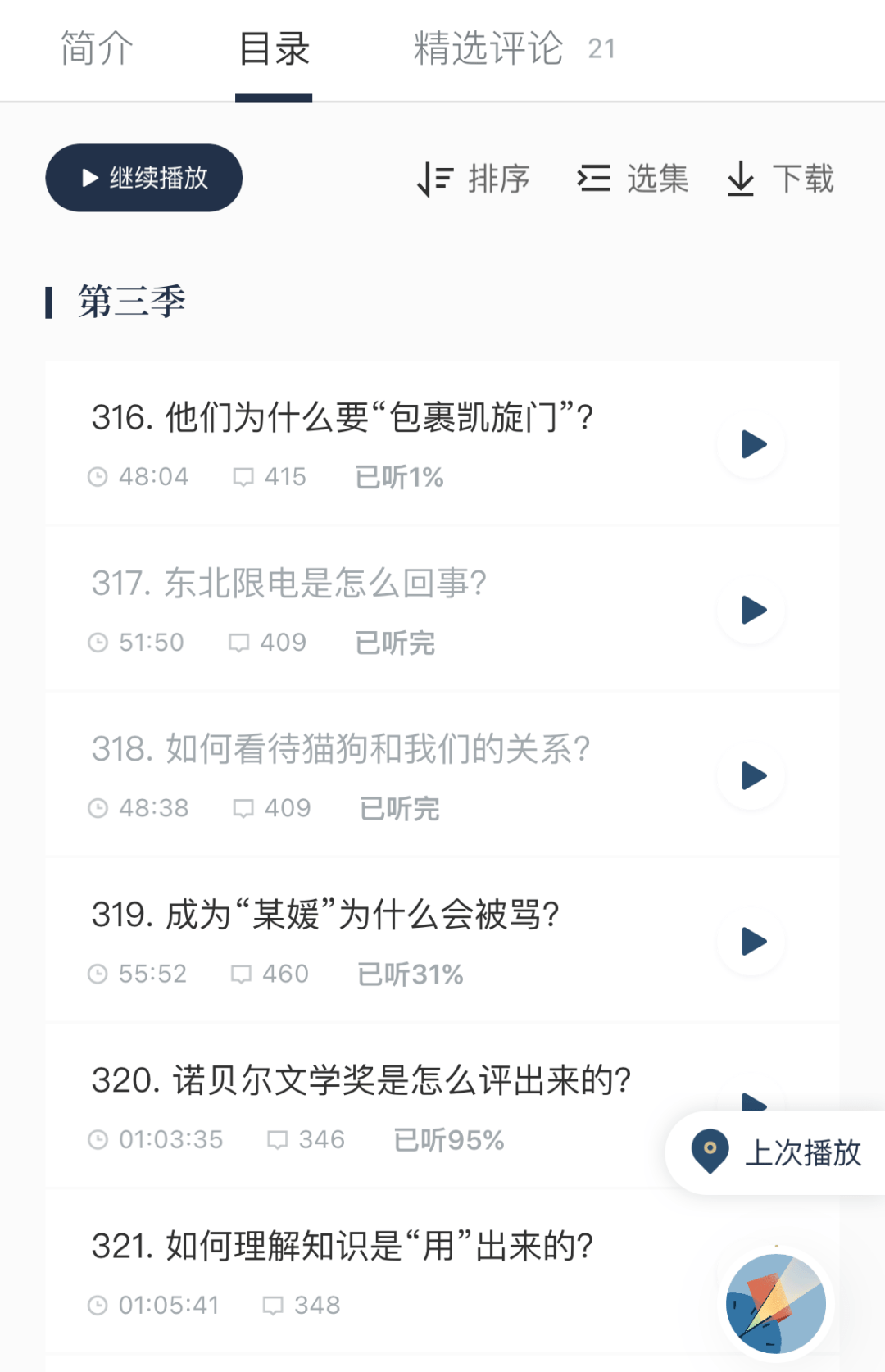Click the 选集 episode selection icon
Screen dimensions: 885x1372
594,179
